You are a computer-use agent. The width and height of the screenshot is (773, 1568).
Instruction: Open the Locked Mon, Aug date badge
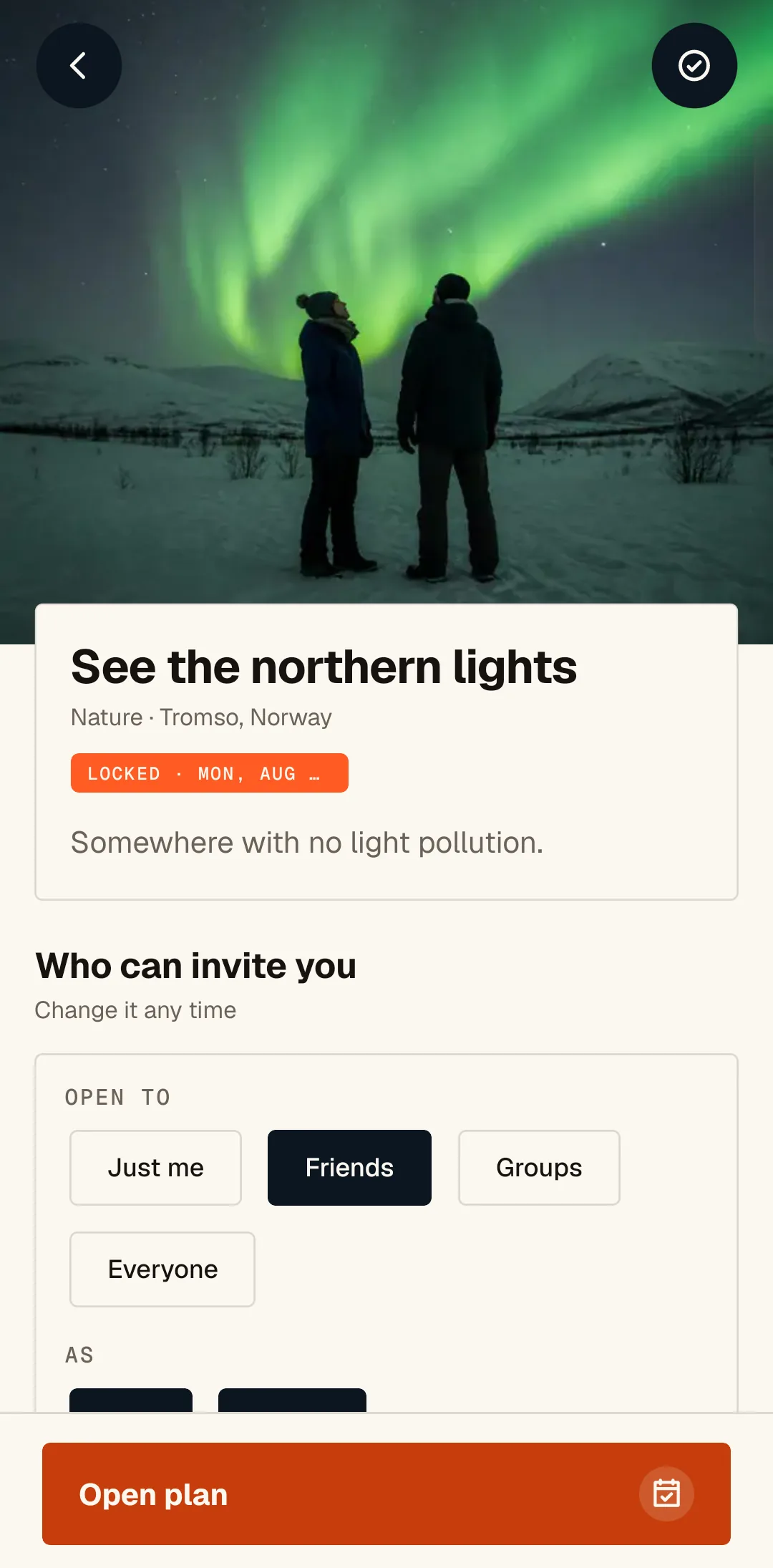point(210,773)
